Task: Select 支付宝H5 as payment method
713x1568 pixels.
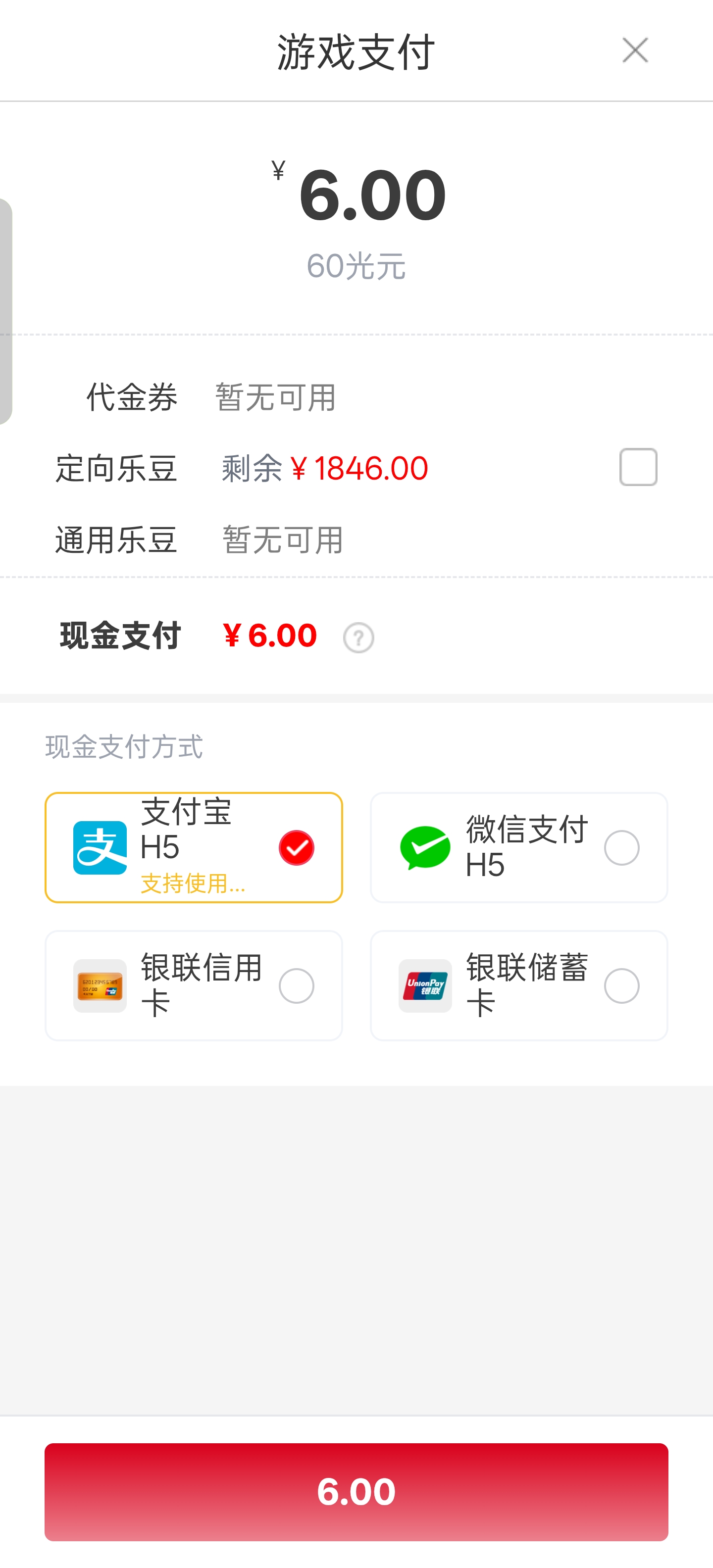Action: point(194,847)
